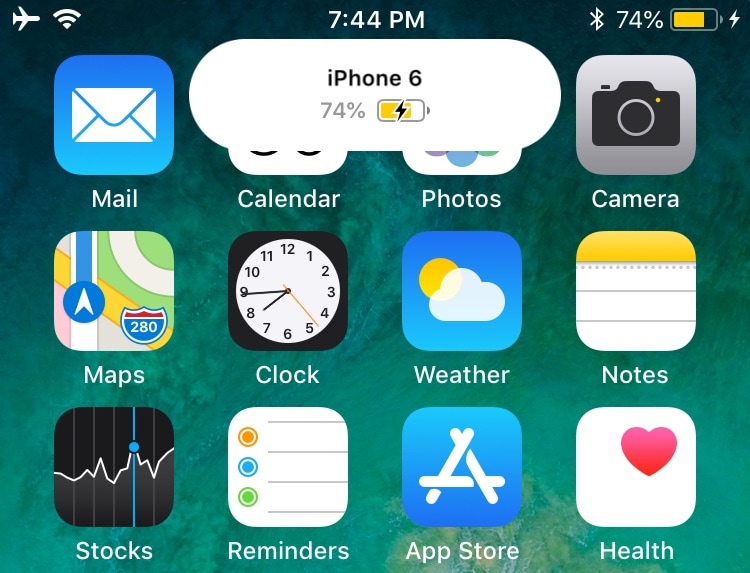Launch the Health app

click(x=635, y=467)
